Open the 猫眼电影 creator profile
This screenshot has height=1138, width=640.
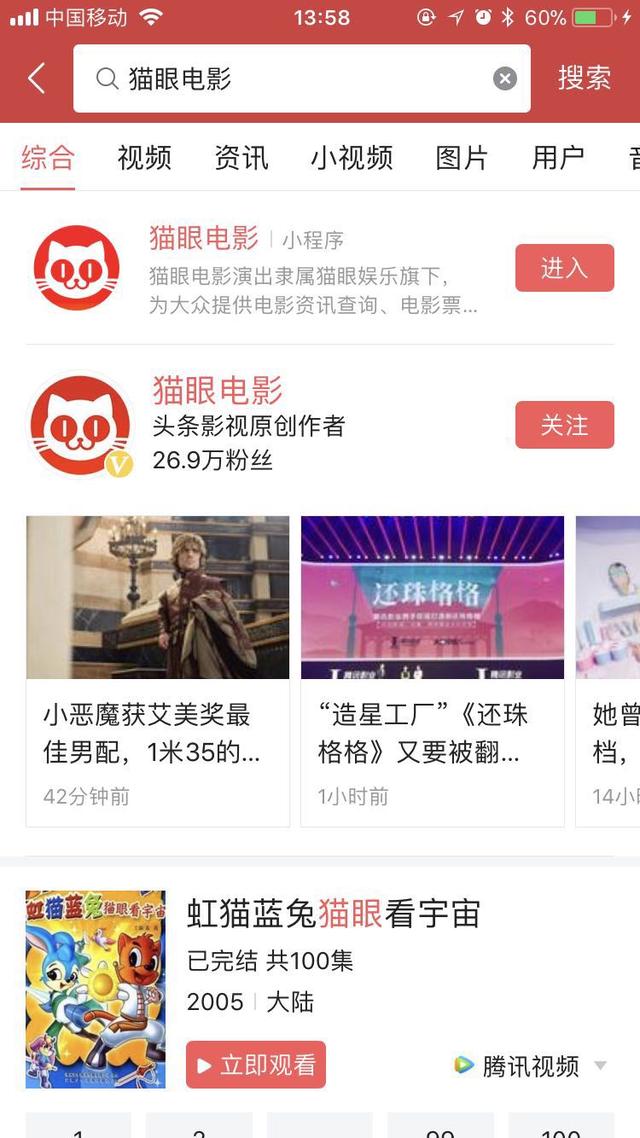coord(218,390)
